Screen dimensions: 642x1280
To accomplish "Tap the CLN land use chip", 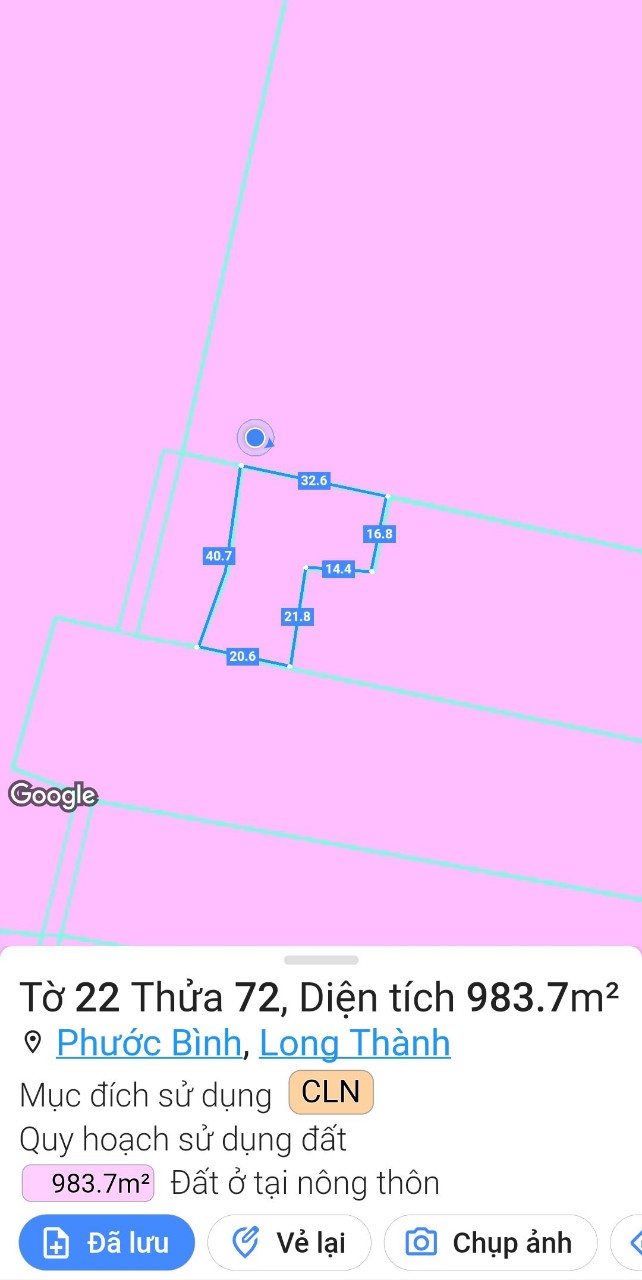I will [x=331, y=1093].
